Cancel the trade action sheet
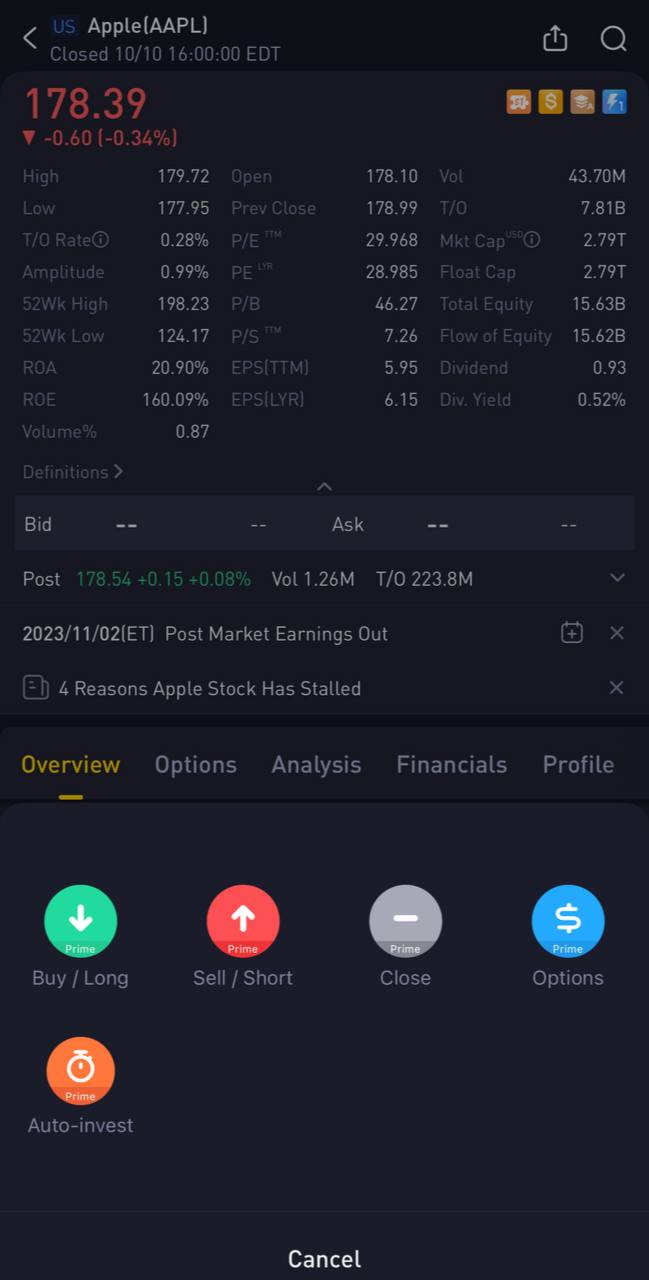 pyautogui.click(x=324, y=1259)
